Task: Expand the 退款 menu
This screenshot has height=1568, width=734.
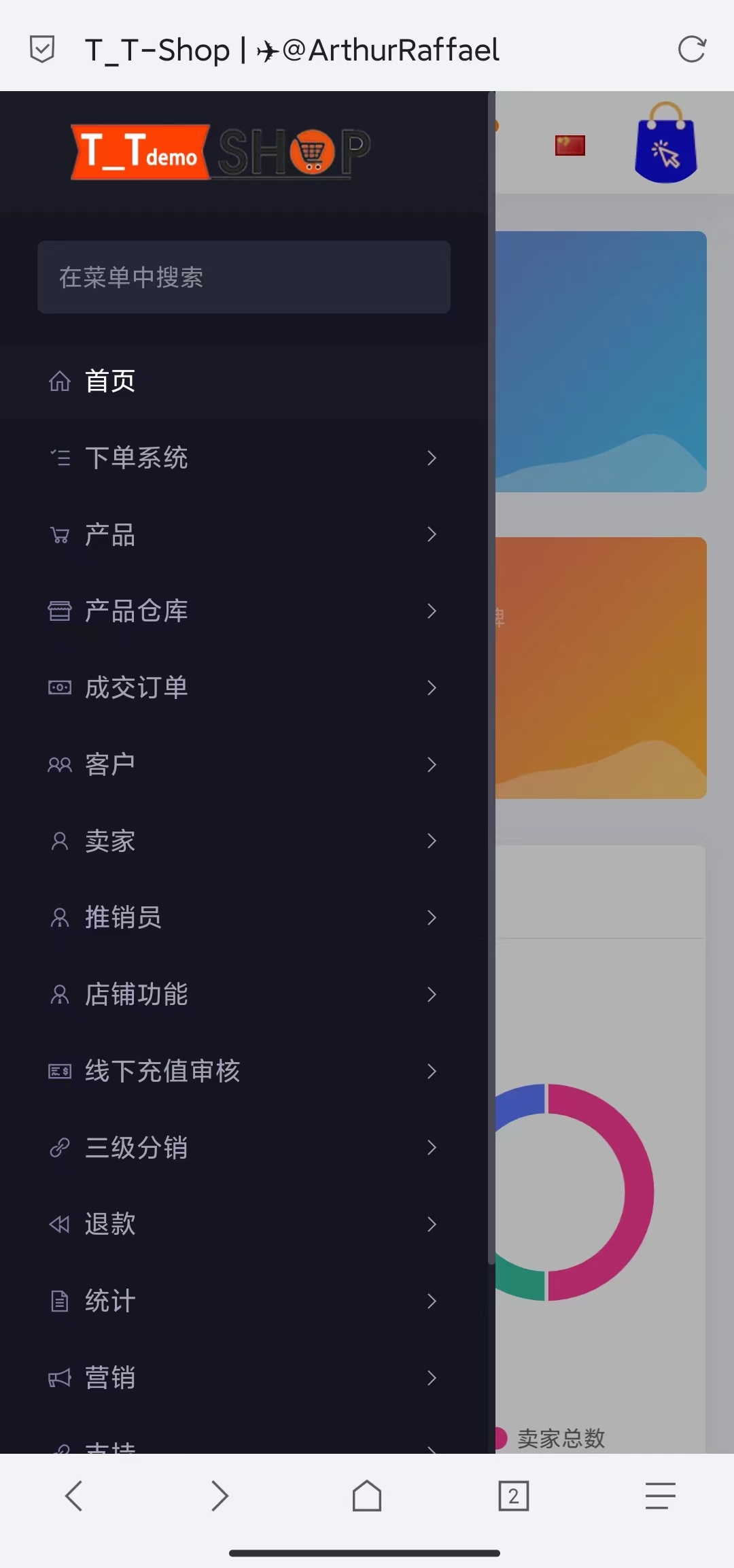Action: click(x=243, y=1225)
